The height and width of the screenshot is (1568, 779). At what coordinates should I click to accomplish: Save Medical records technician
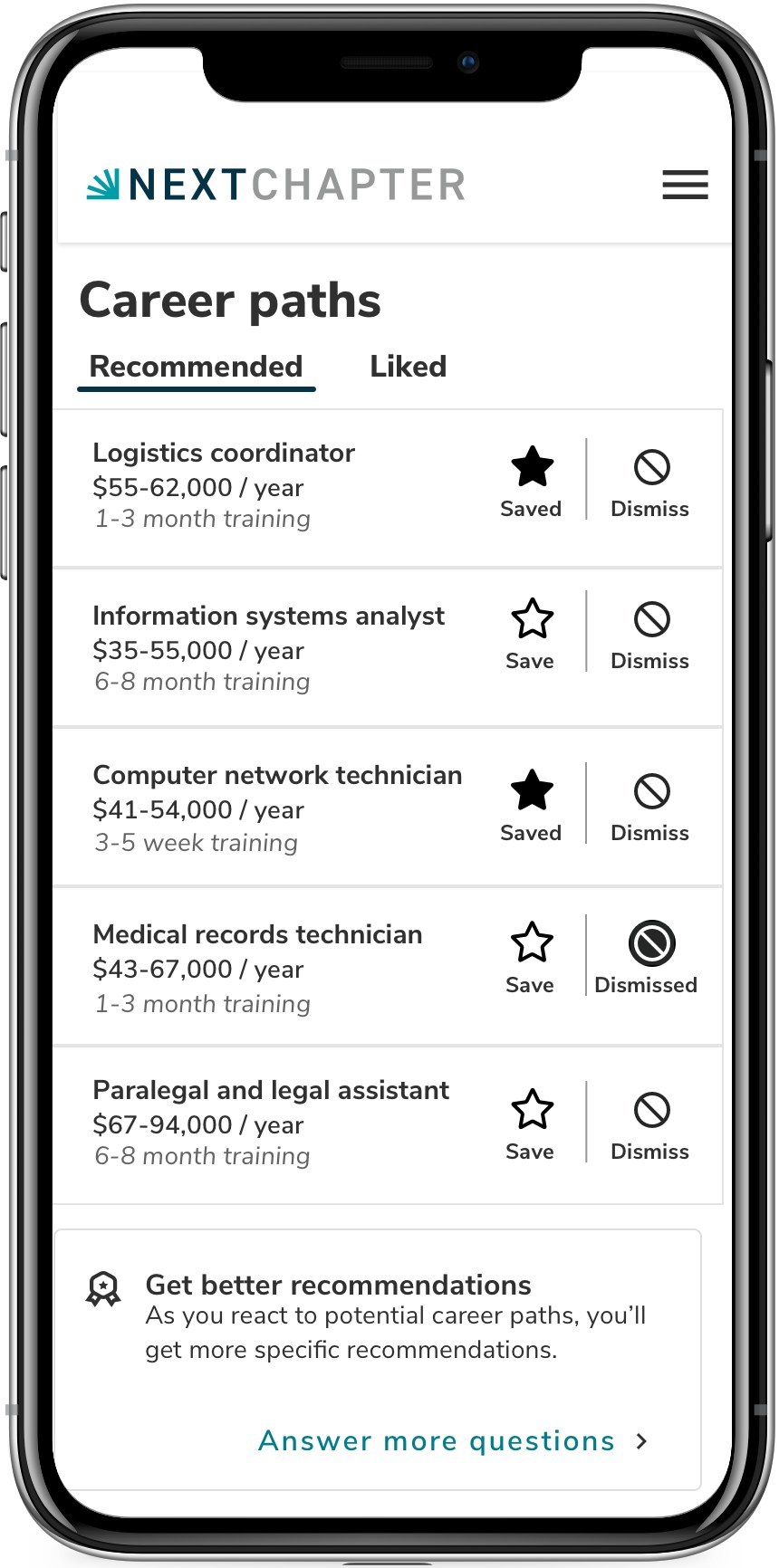(532, 958)
